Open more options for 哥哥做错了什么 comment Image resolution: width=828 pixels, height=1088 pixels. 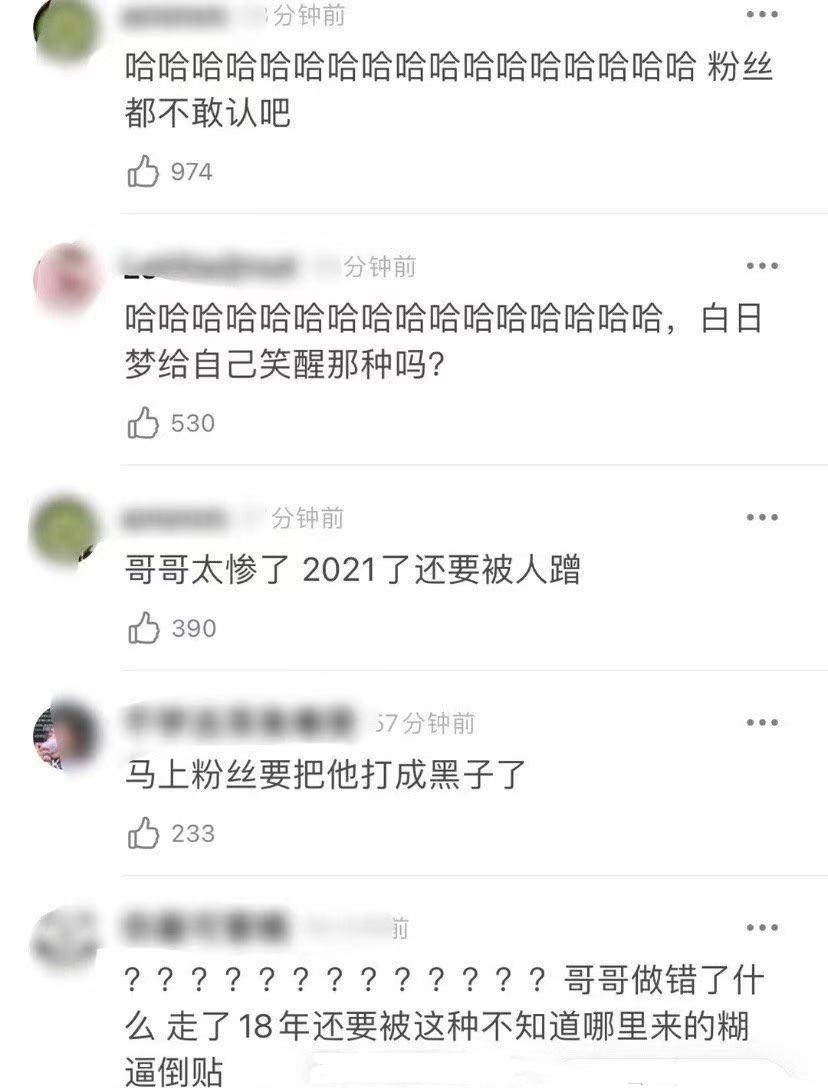[x=762, y=927]
